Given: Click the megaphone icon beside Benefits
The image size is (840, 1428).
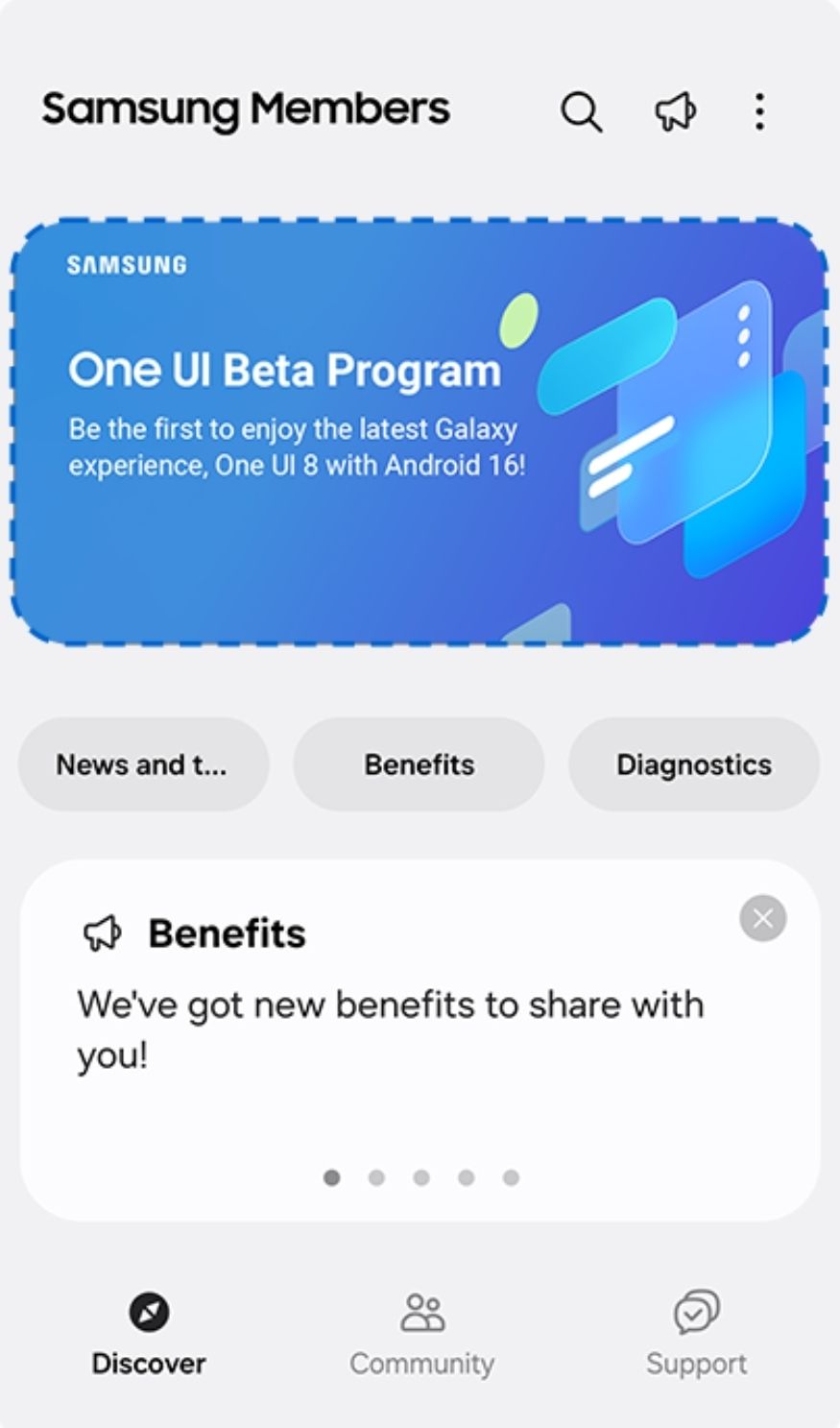Looking at the screenshot, I should click(101, 931).
